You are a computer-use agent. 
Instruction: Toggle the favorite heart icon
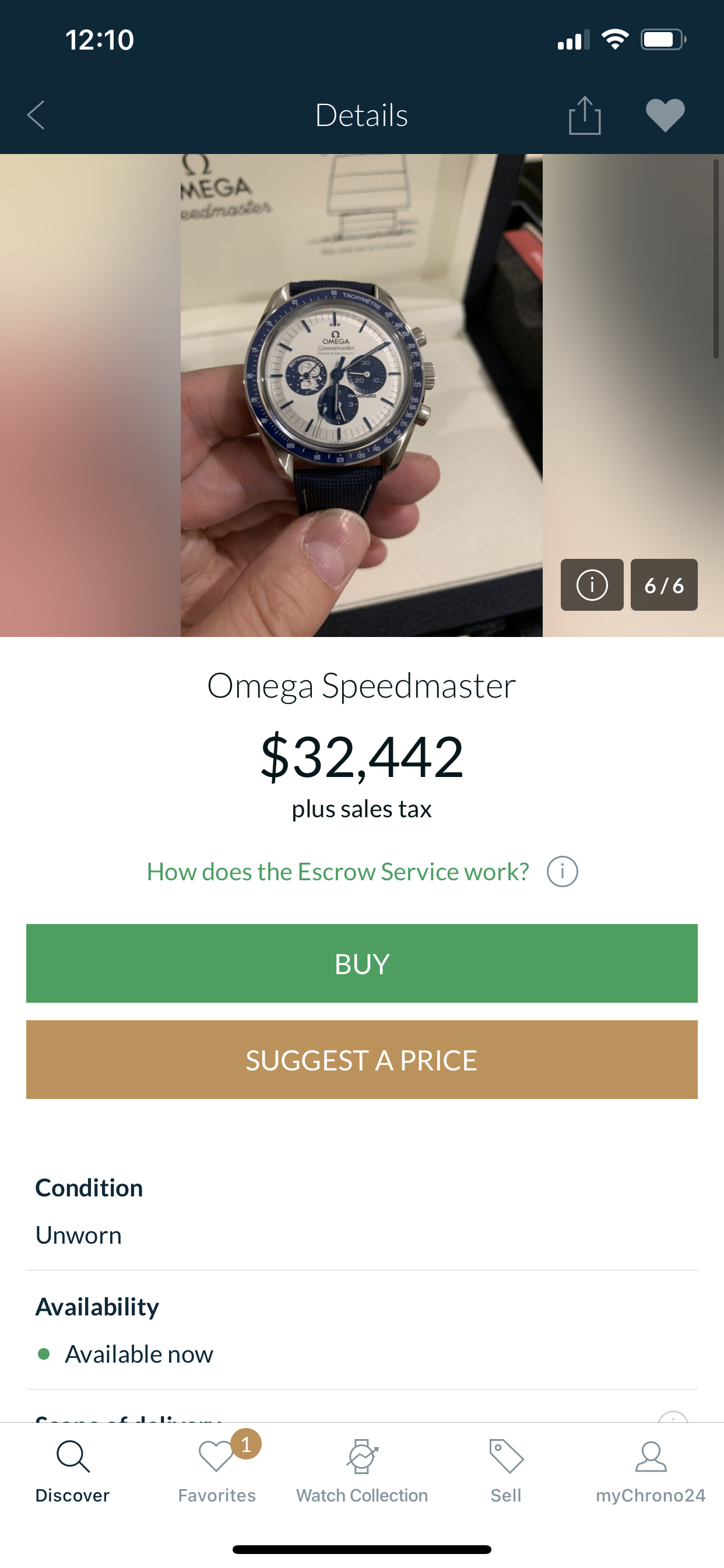click(x=665, y=115)
